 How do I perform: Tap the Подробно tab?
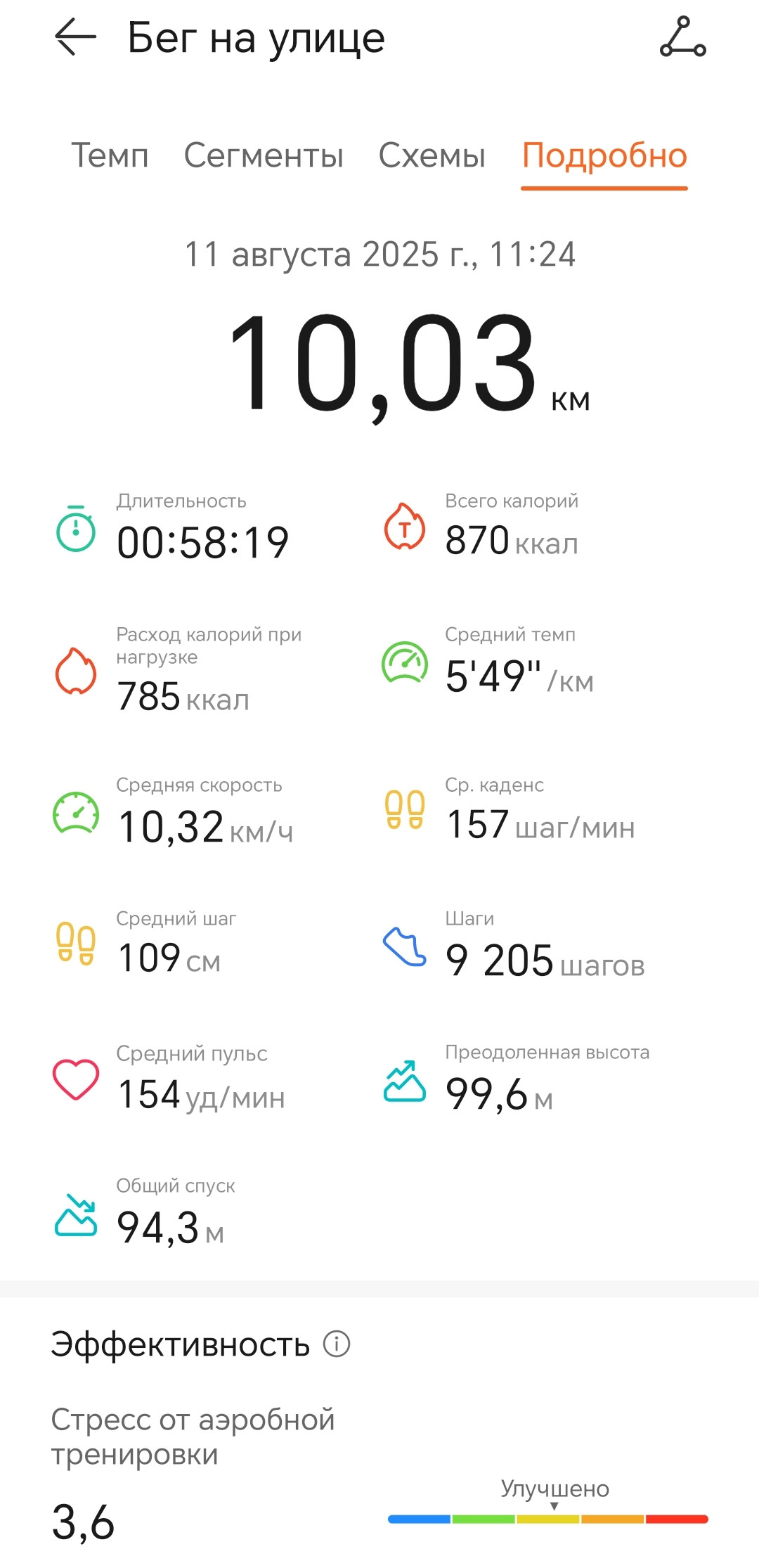[604, 156]
